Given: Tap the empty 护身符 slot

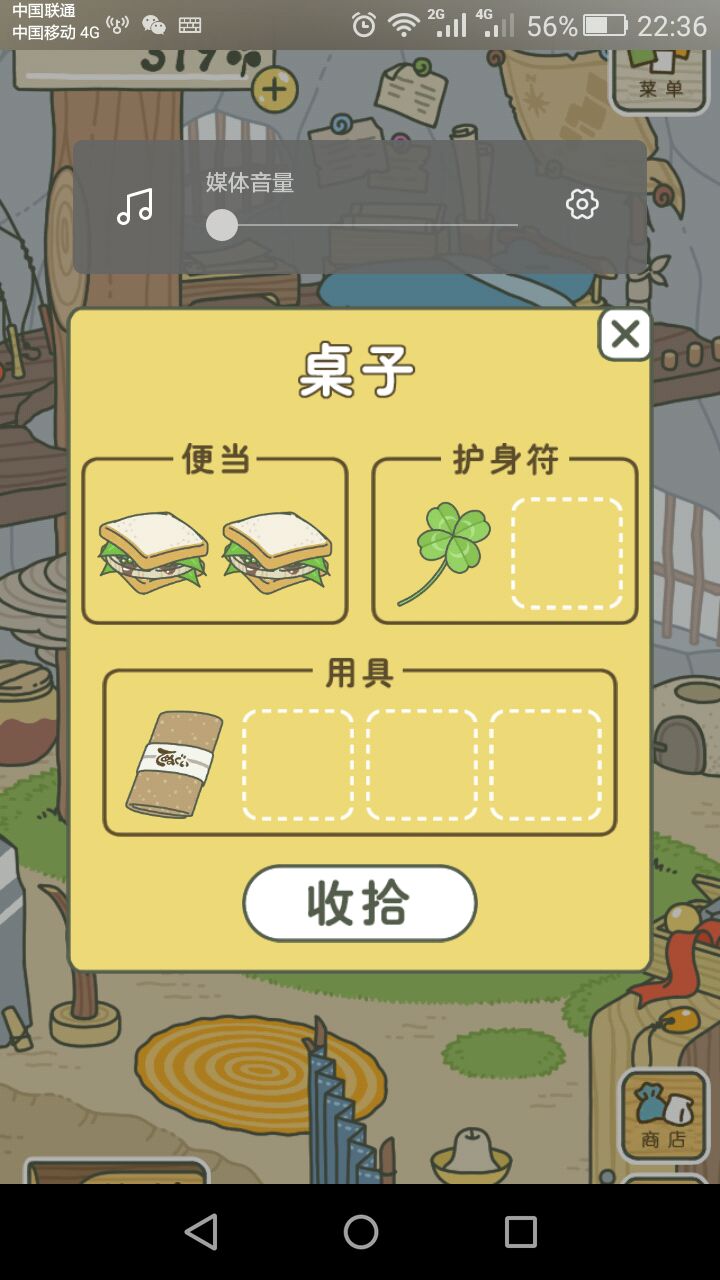Looking at the screenshot, I should [567, 553].
